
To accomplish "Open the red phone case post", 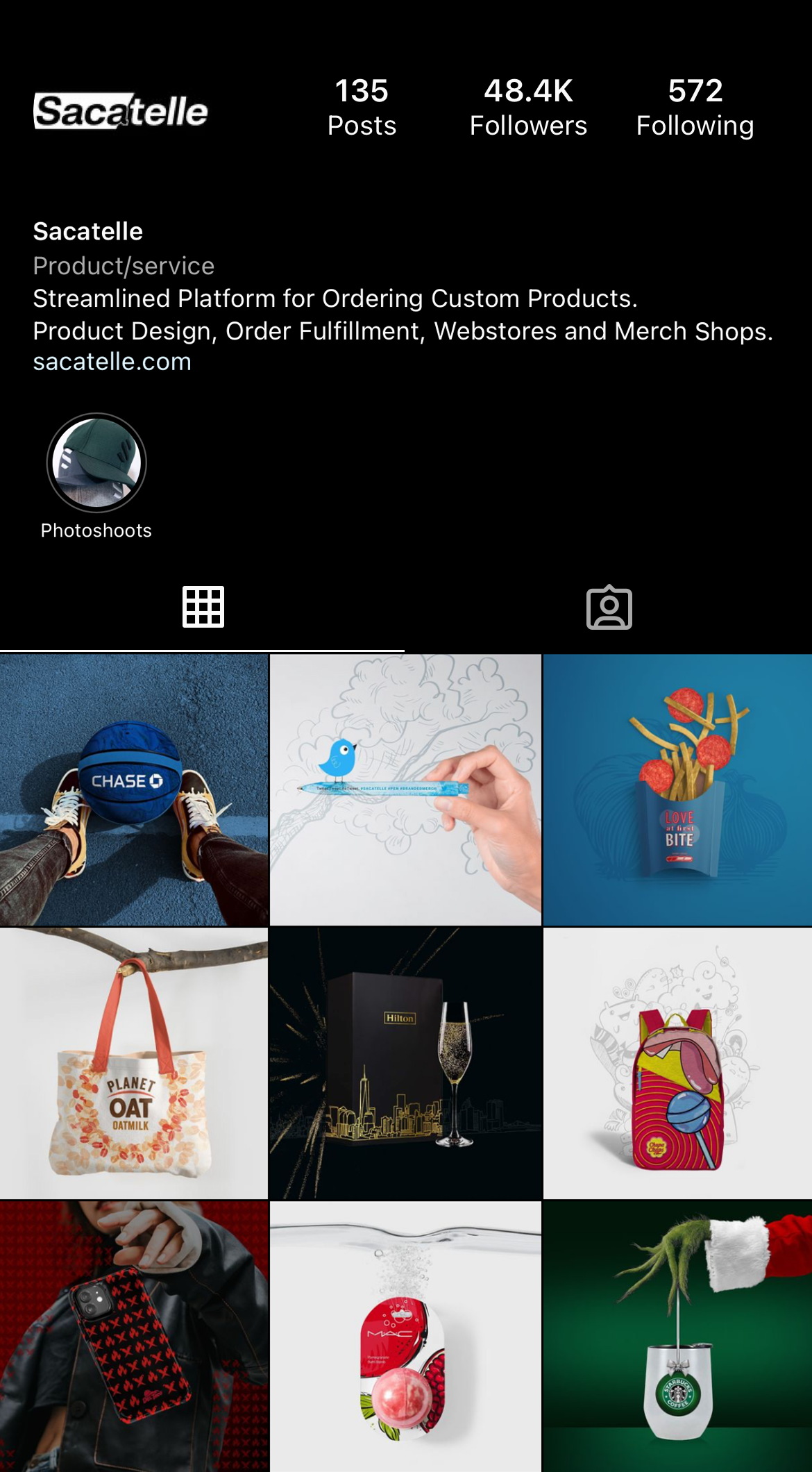I will 134,1337.
